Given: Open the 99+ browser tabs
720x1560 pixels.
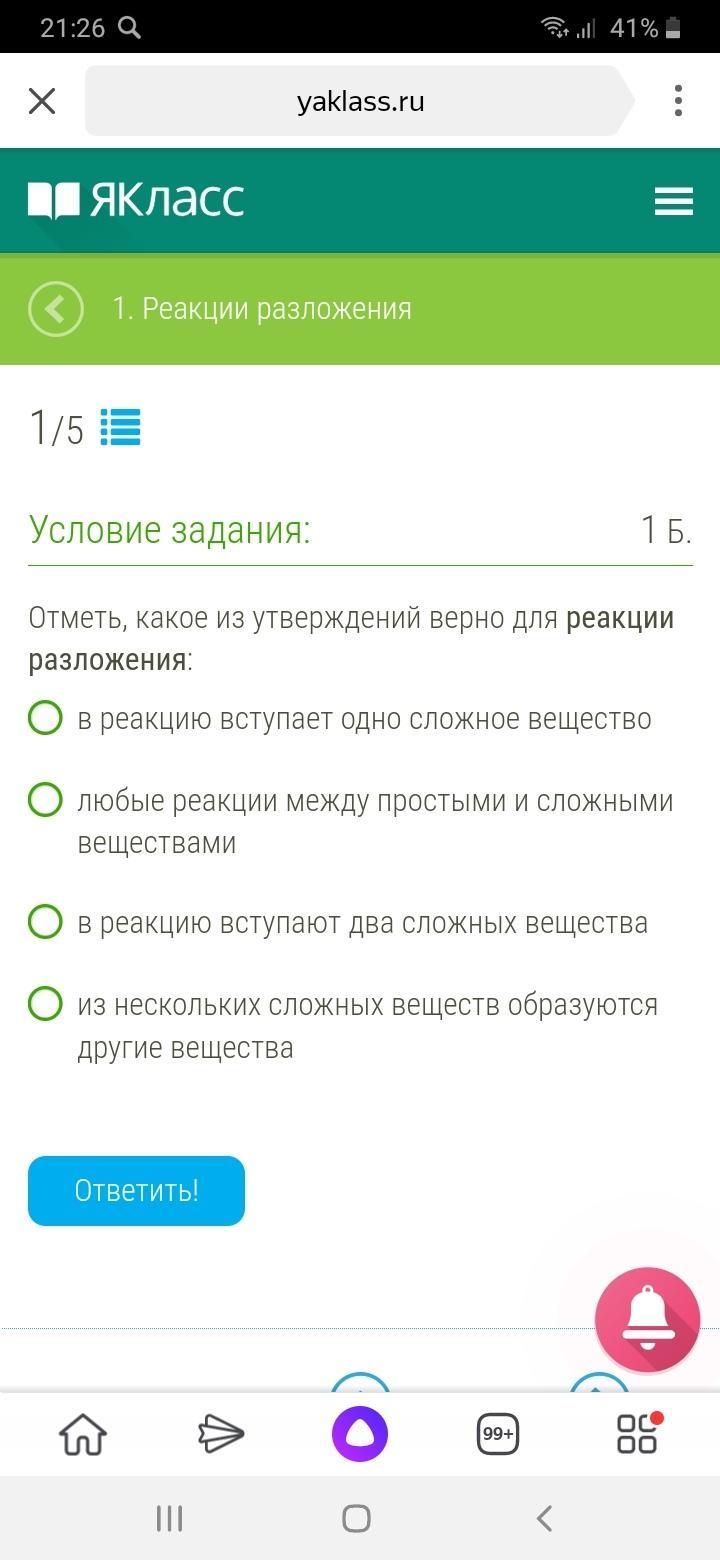Looking at the screenshot, I should (x=498, y=1434).
